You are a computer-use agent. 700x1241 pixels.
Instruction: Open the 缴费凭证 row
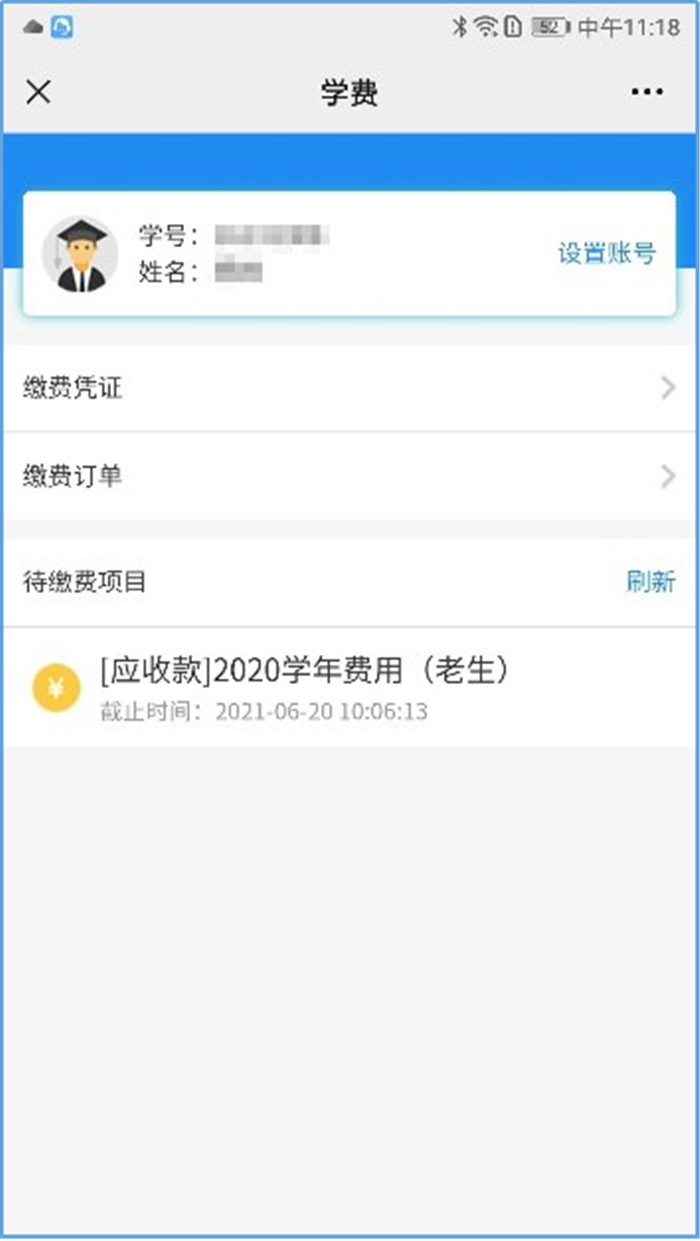tap(350, 388)
